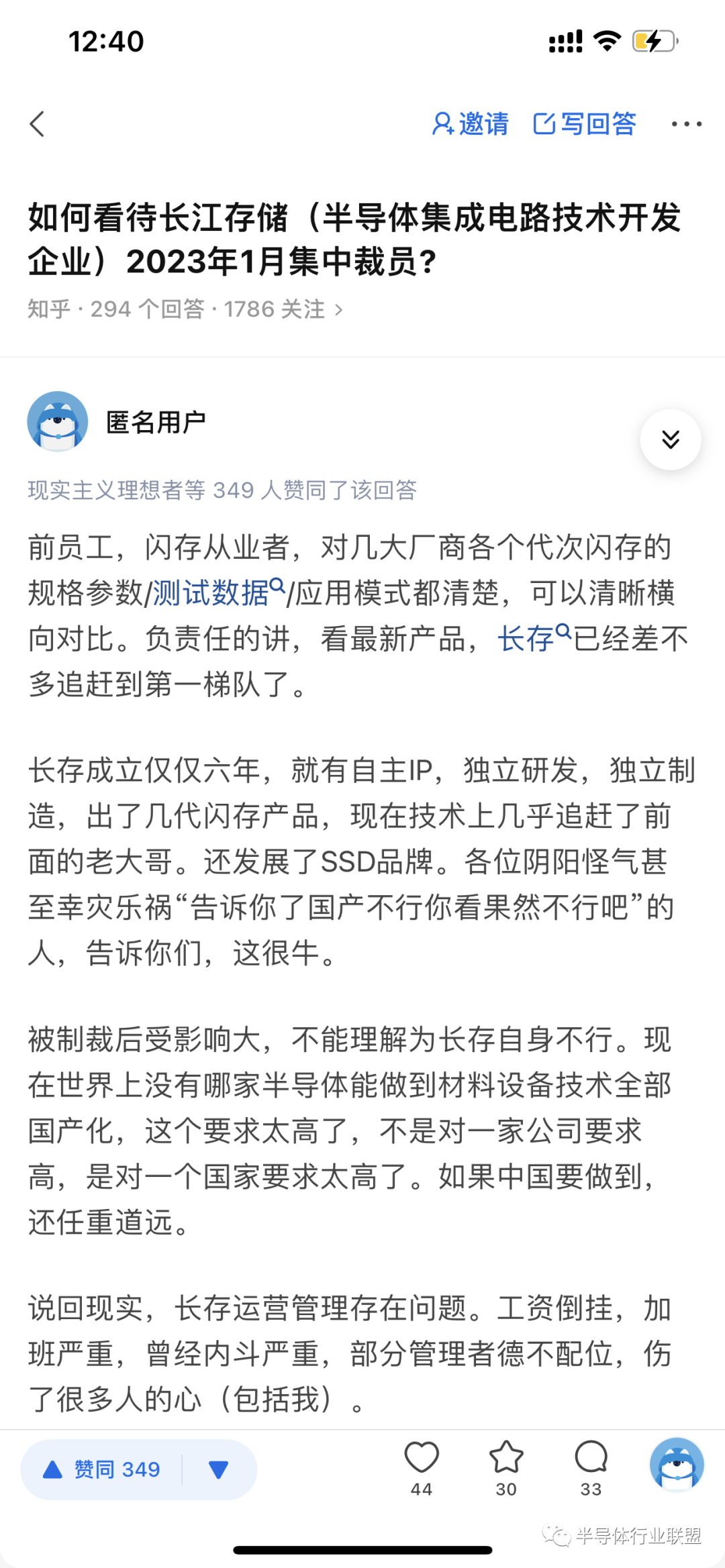This screenshot has width=725, height=1568.
Task: View who upvoted via 现实主义理想者等 349 人赞同了该回答
Action: pos(222,490)
